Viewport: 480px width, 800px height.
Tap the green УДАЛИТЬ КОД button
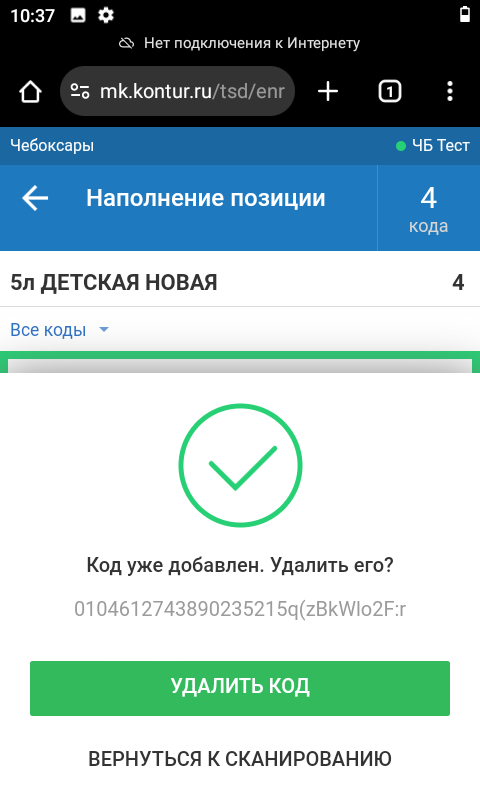coord(240,688)
